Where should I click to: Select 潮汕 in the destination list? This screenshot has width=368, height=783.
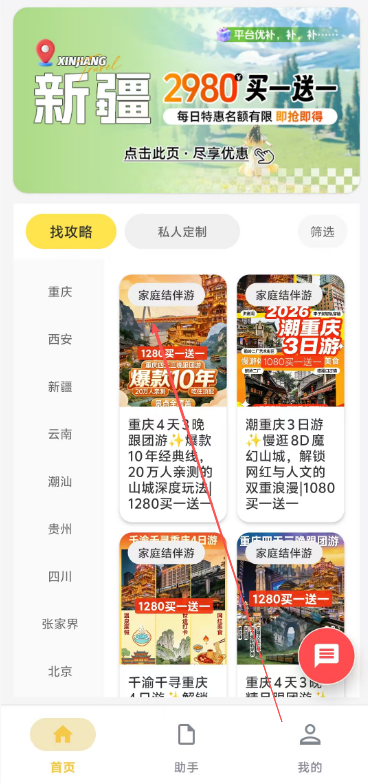(60, 482)
